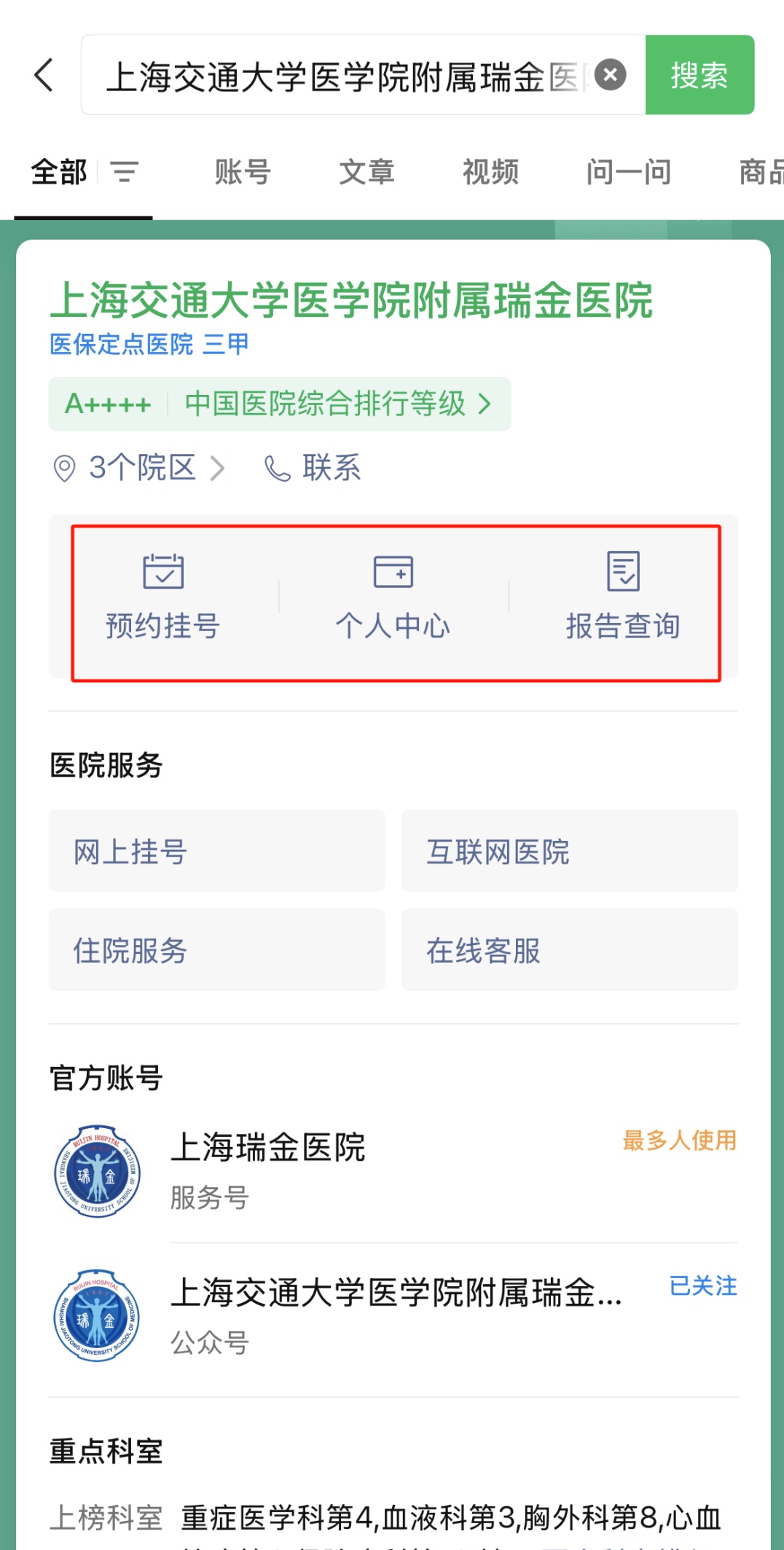Open 在线客服 online support
Screen dimensions: 784x1550
570,950
